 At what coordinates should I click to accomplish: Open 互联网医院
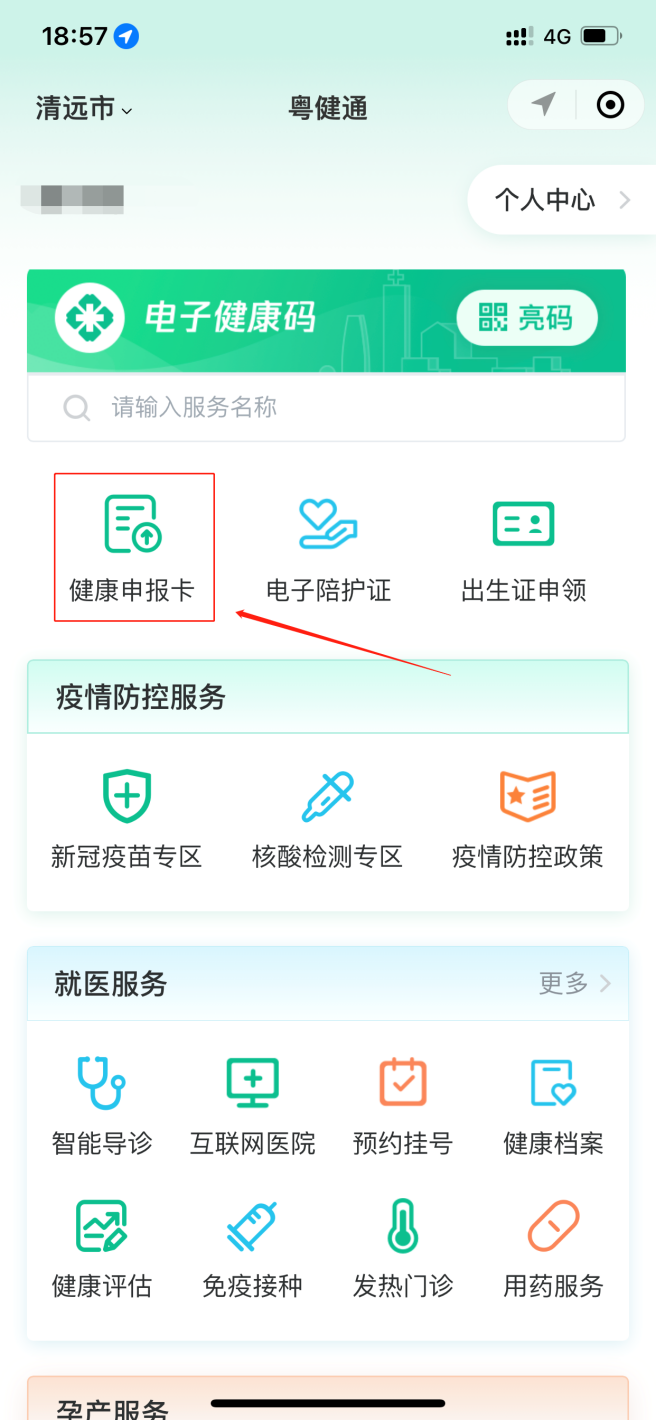click(253, 1106)
